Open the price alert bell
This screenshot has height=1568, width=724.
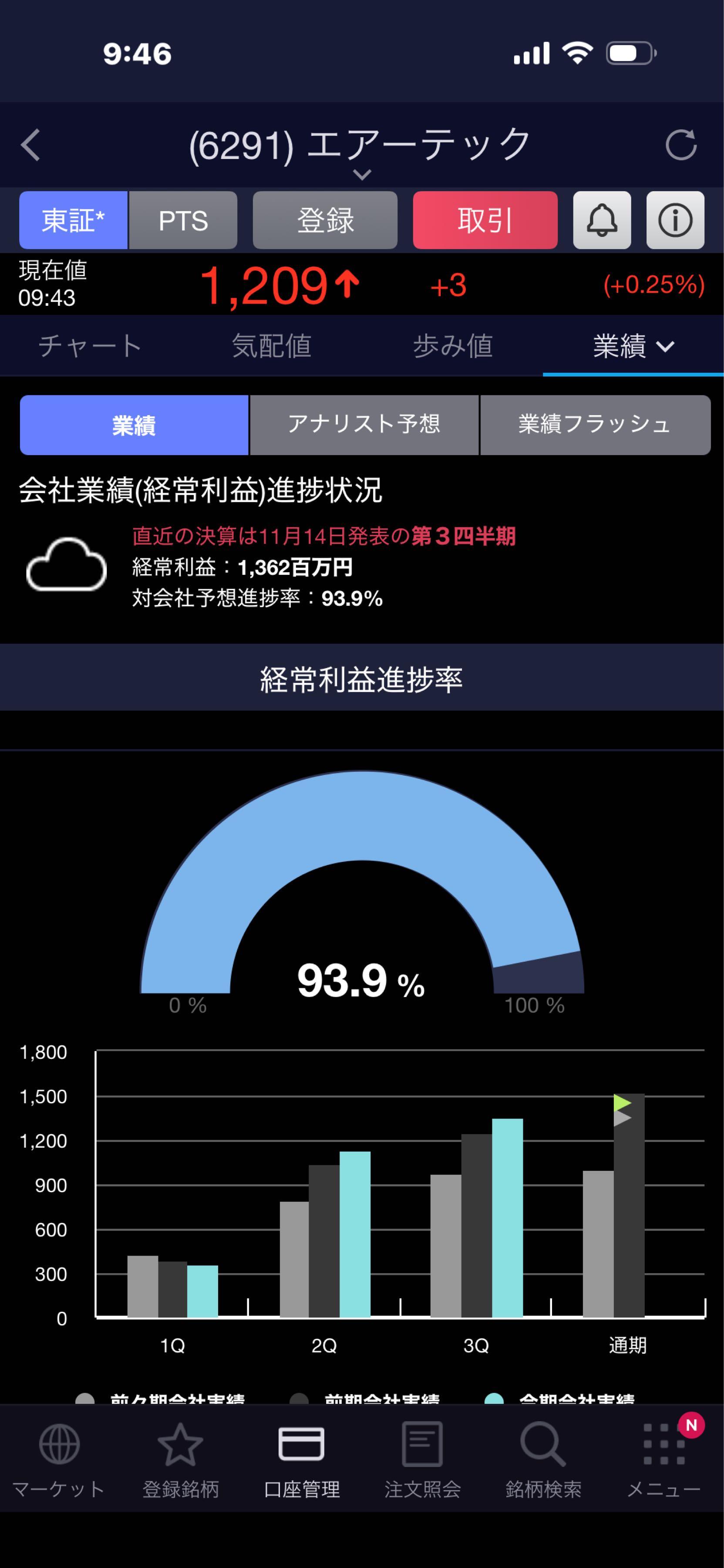click(x=602, y=220)
